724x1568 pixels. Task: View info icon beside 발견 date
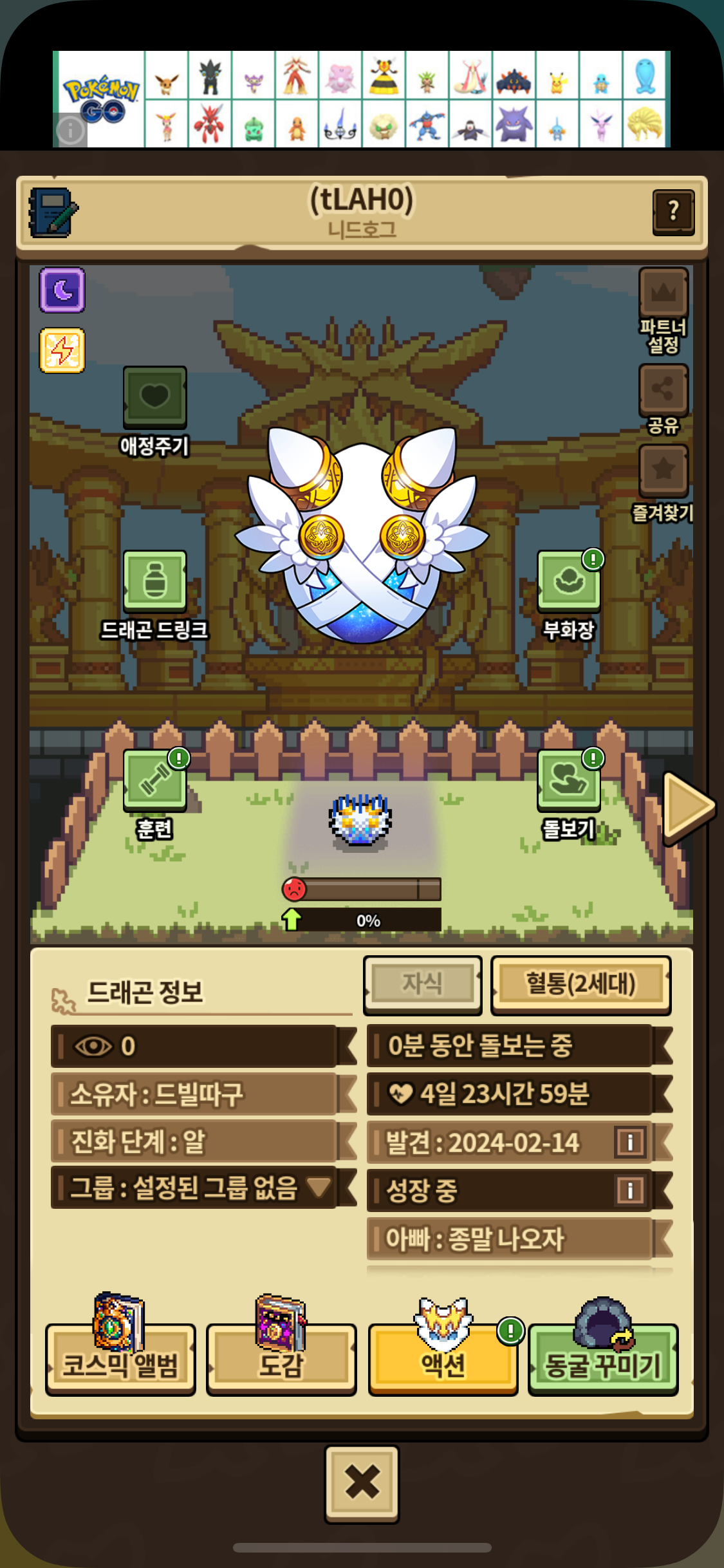tap(629, 1142)
